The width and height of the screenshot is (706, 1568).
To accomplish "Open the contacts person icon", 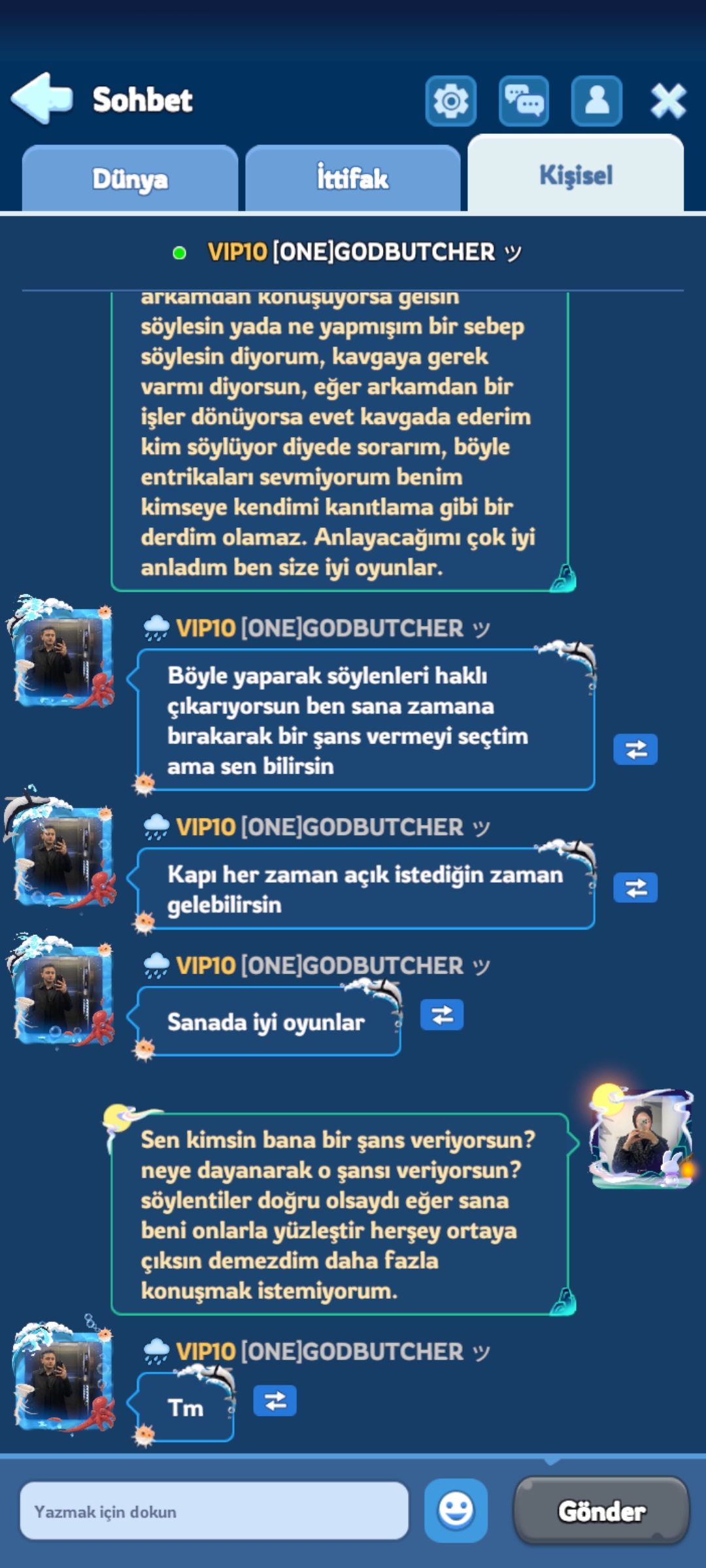I will (596, 101).
